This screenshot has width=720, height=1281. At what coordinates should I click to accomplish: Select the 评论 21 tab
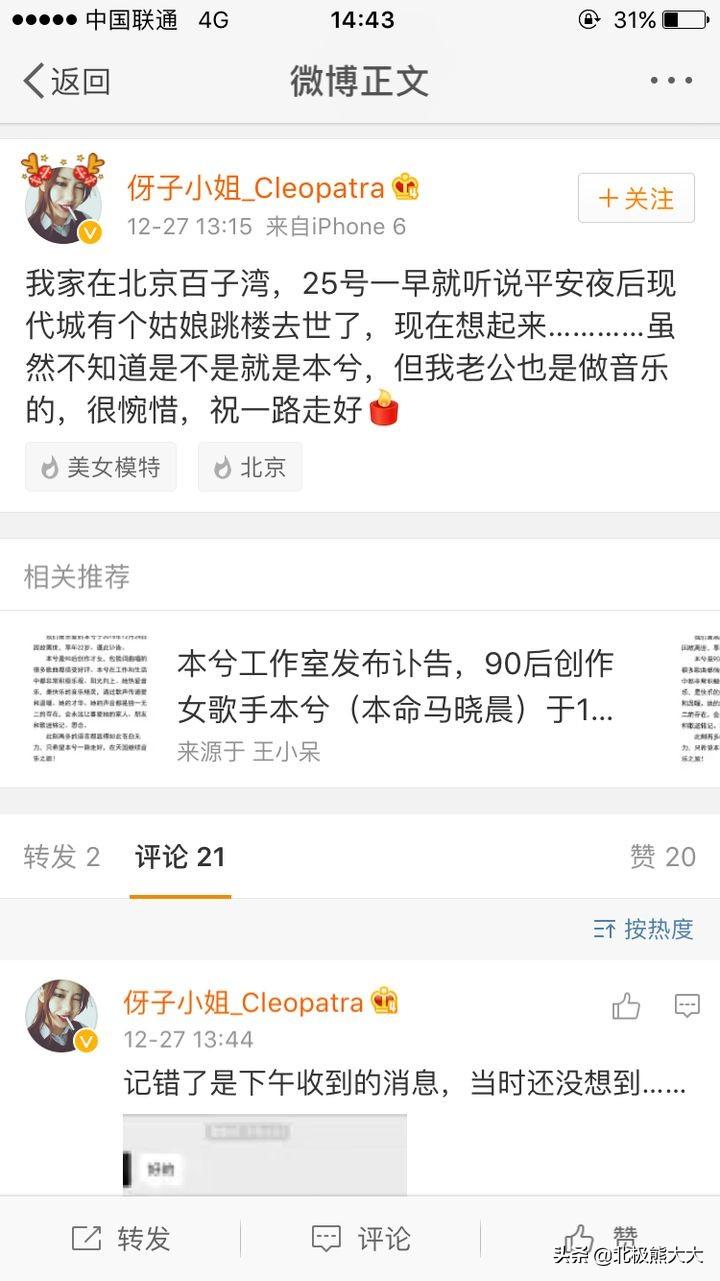tap(180, 857)
